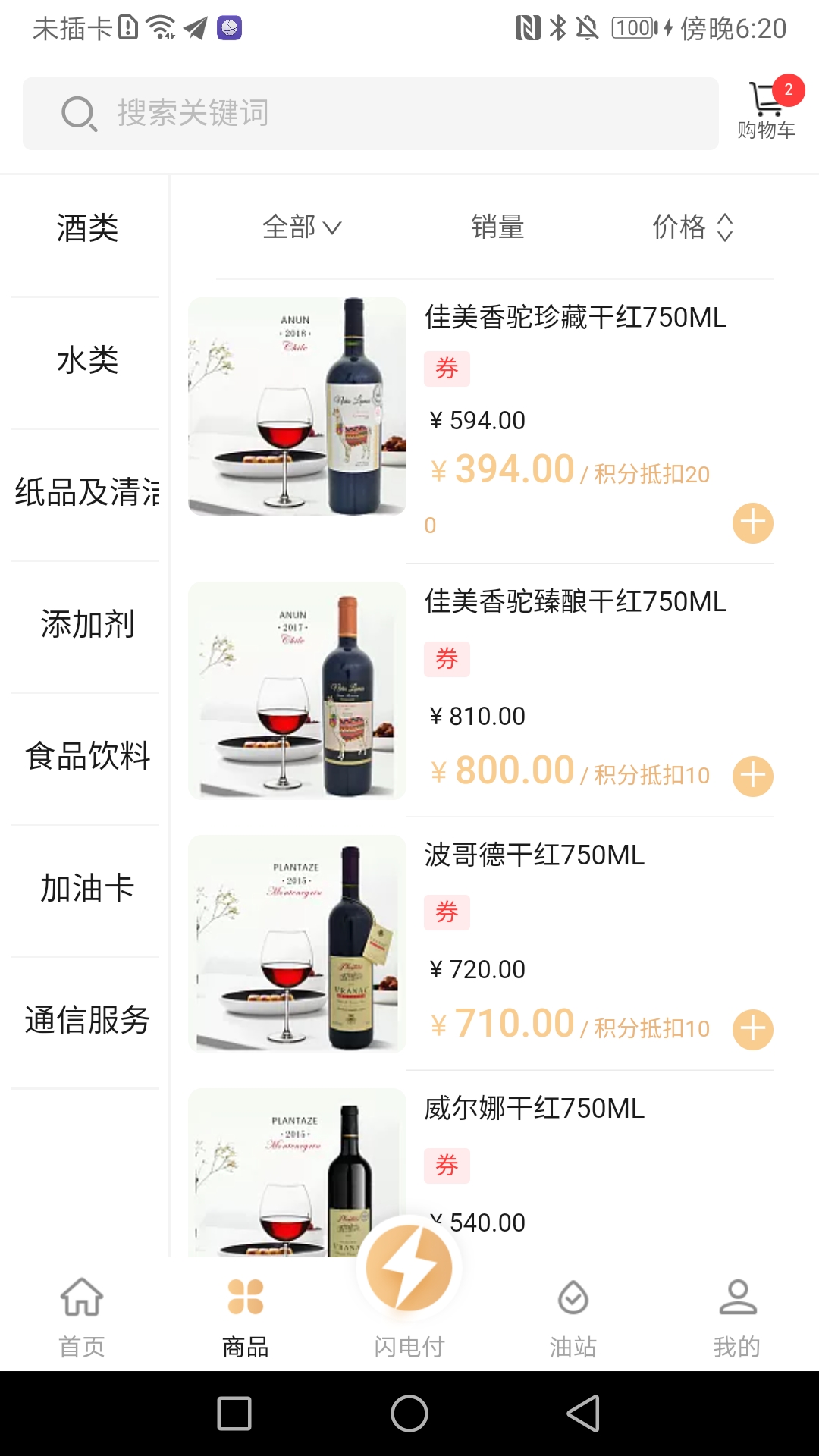Add 佳美香驼臻酿干红750ML to cart
The height and width of the screenshot is (1456, 819).
click(752, 777)
